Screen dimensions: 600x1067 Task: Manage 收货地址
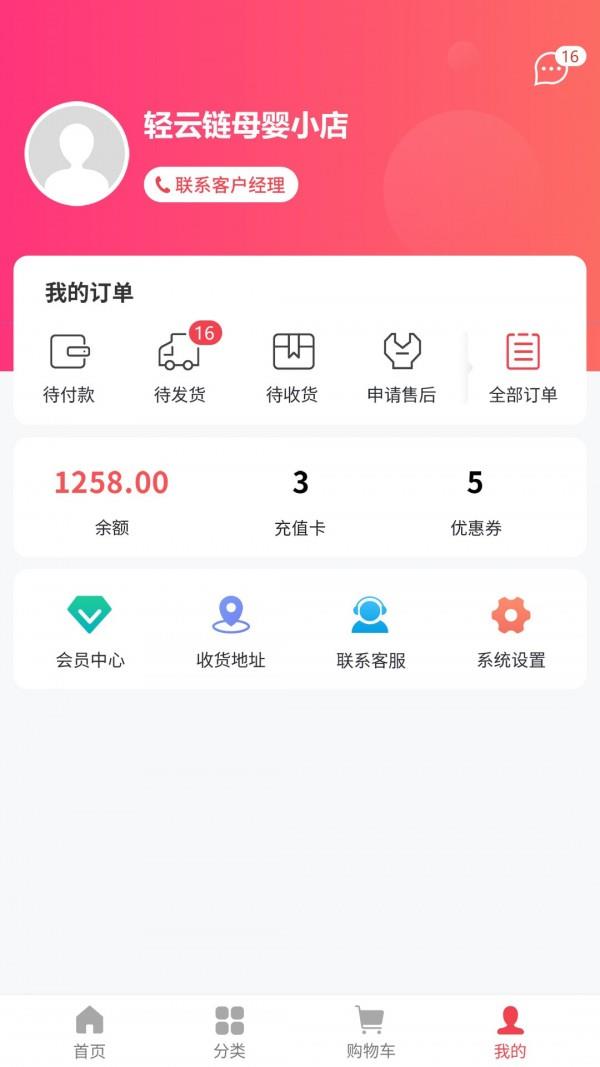click(x=230, y=630)
